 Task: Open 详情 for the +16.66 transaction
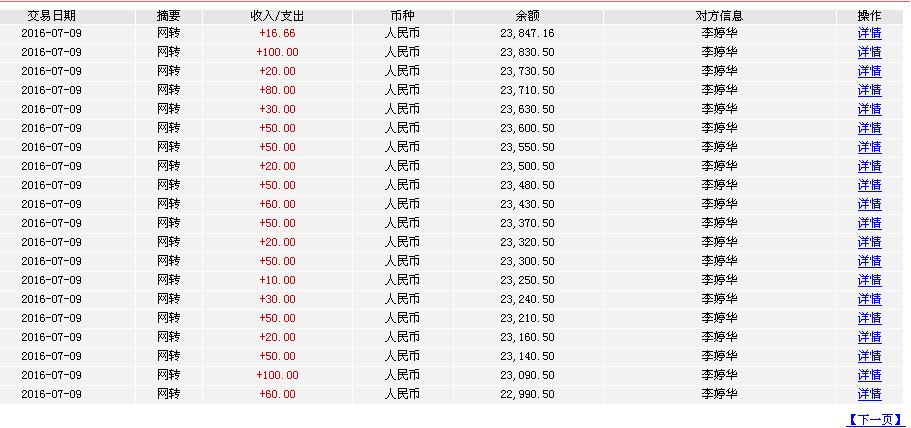click(869, 33)
